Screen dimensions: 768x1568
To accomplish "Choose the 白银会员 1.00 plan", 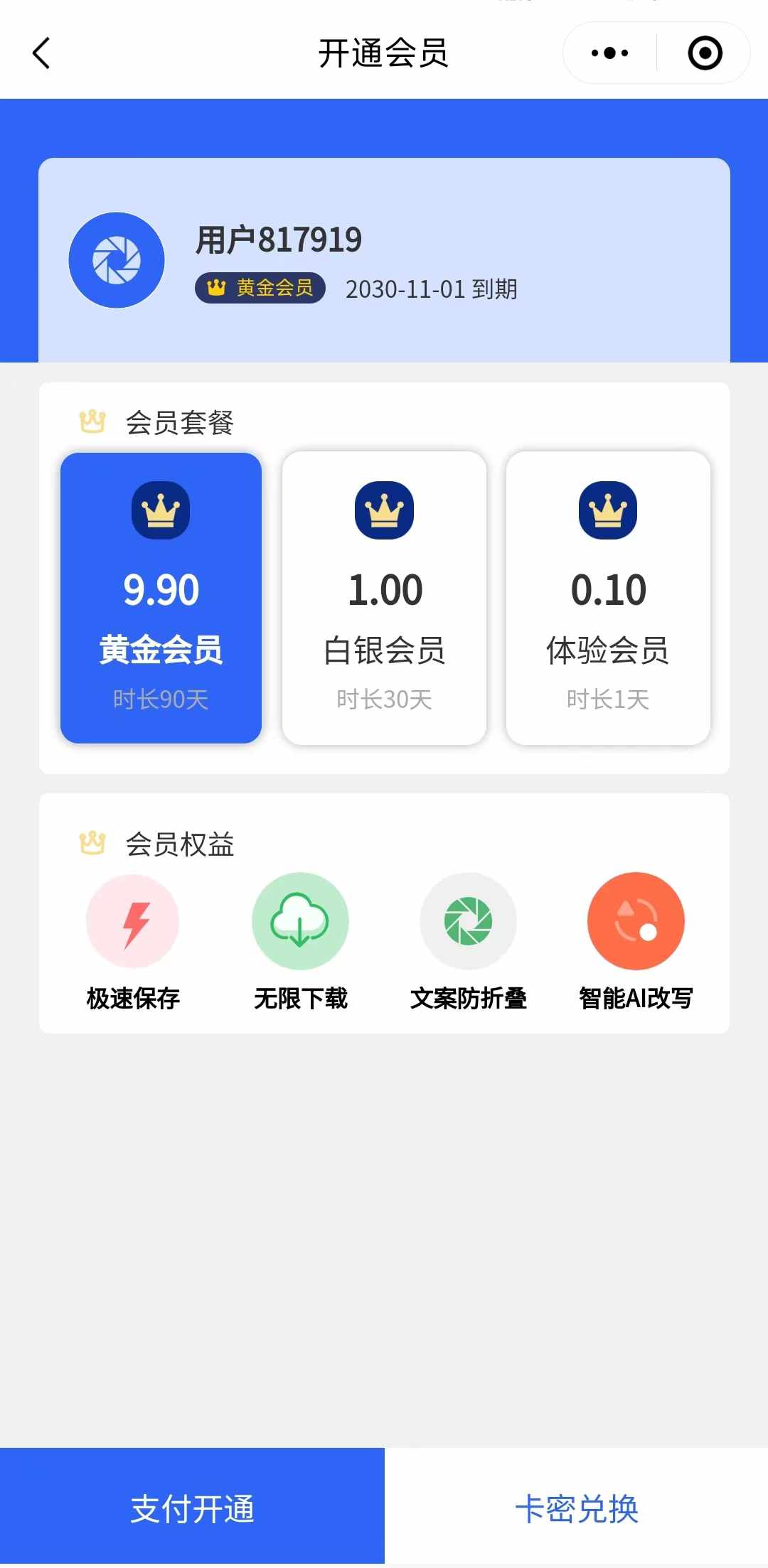I will [384, 598].
